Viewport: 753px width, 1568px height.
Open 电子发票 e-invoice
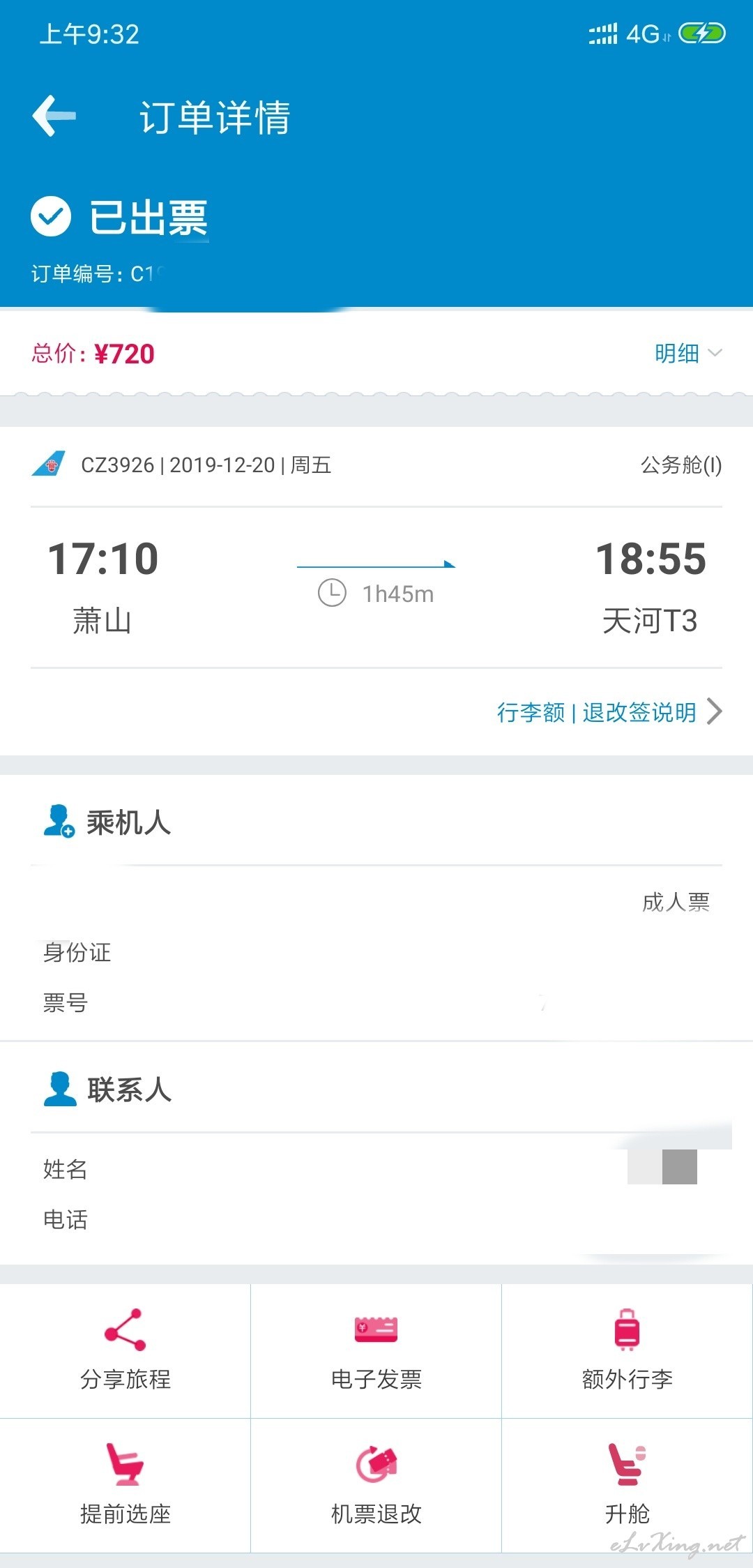(376, 1351)
